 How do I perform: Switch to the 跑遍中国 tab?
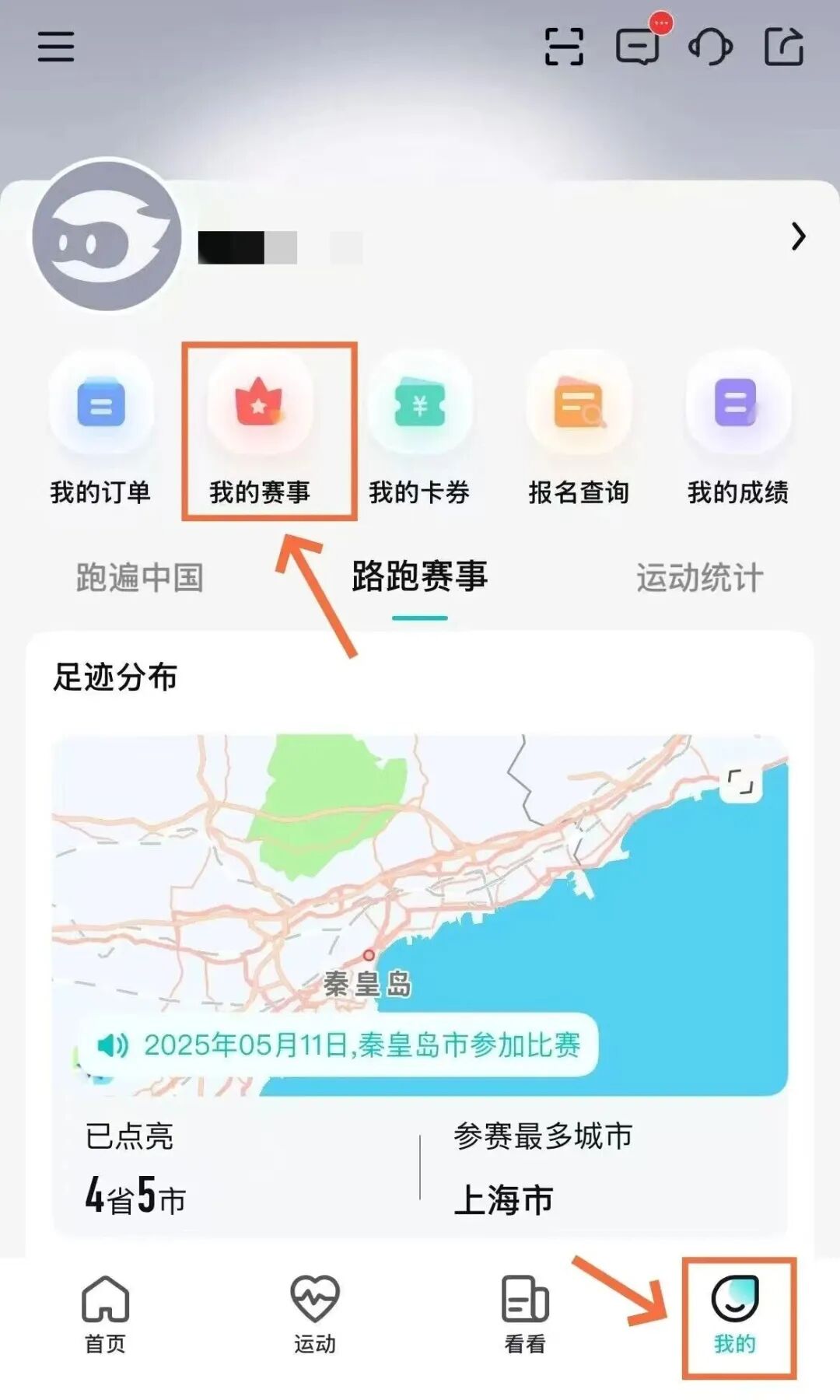tap(140, 578)
